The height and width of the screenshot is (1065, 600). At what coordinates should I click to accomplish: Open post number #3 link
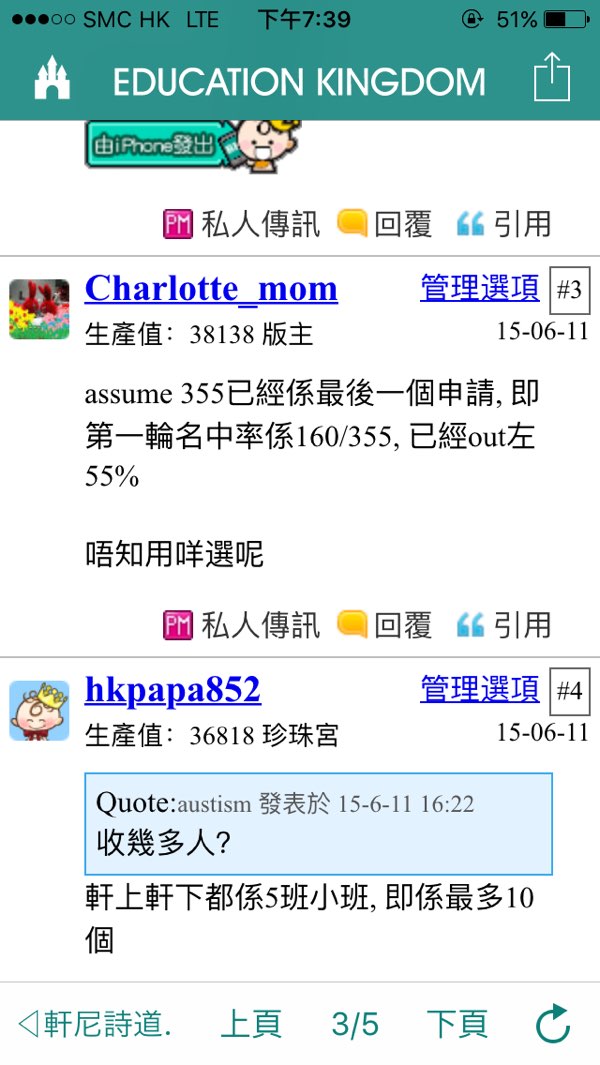569,290
